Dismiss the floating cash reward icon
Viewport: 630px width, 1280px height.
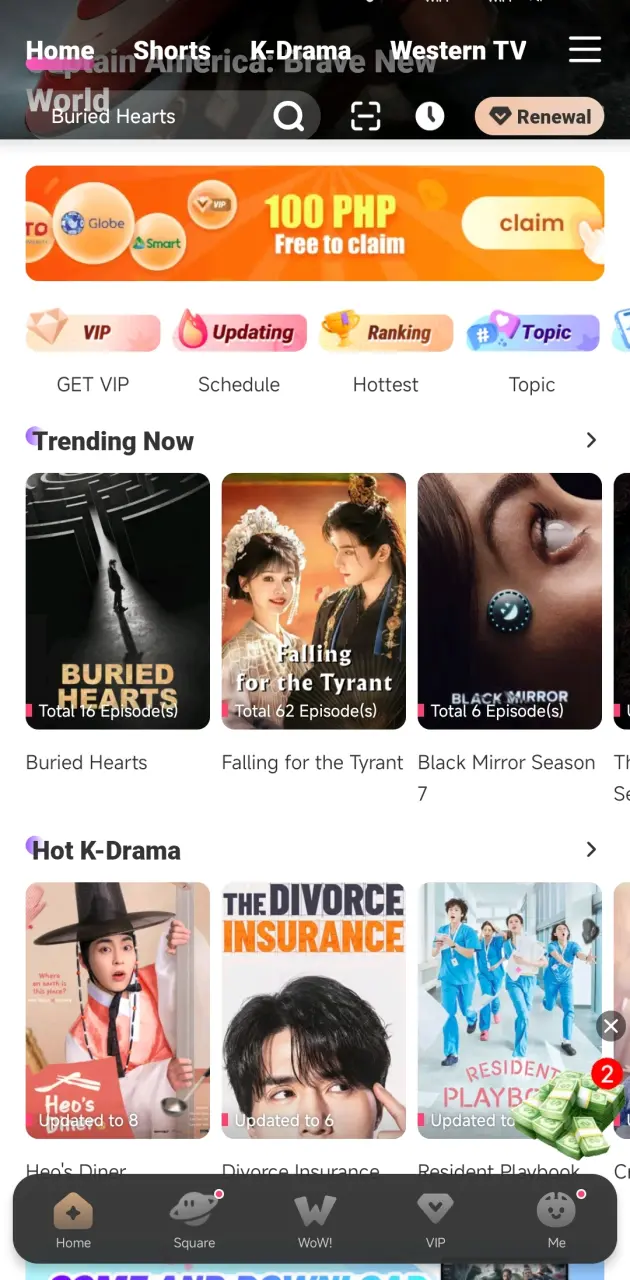click(x=611, y=1026)
